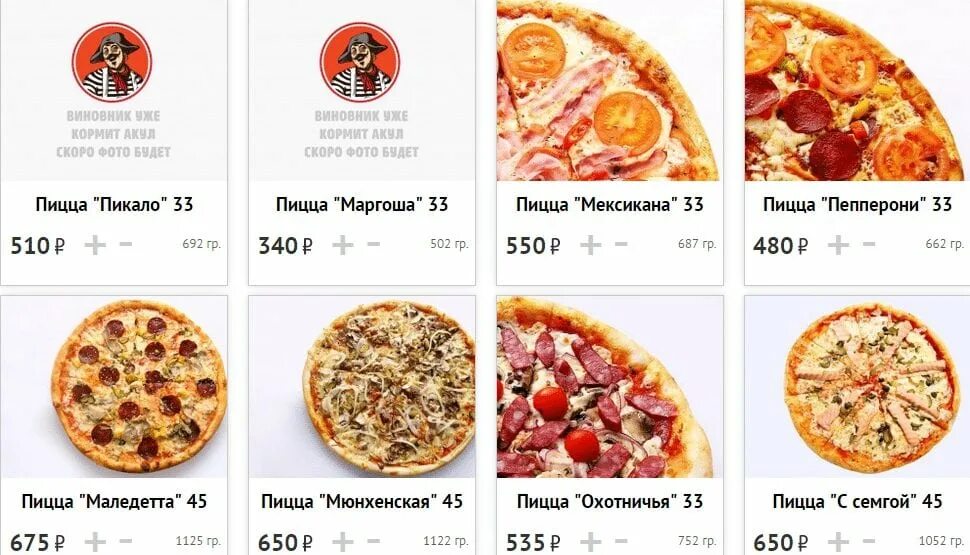Tap minus for Пицца "Мексикана" 33

[x=621, y=245]
